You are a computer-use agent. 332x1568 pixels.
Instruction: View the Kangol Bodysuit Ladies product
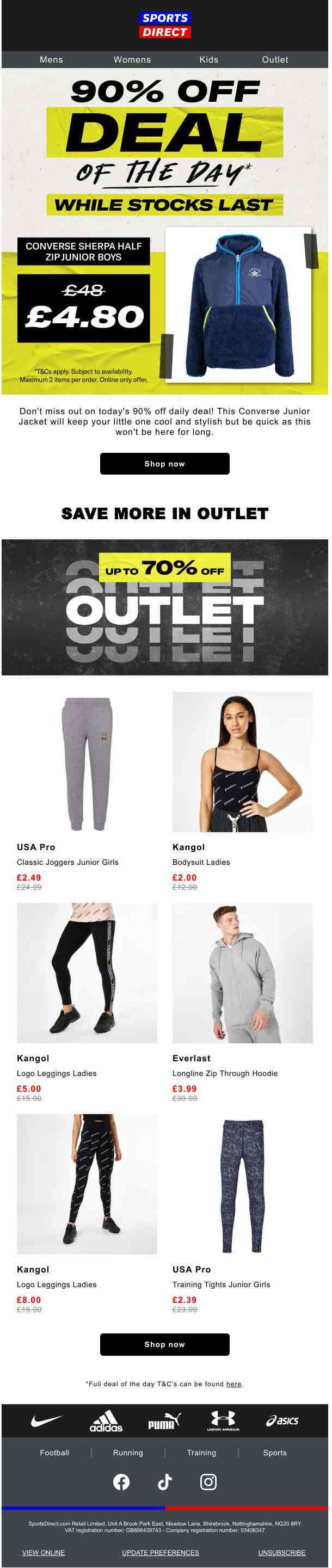[242, 761]
